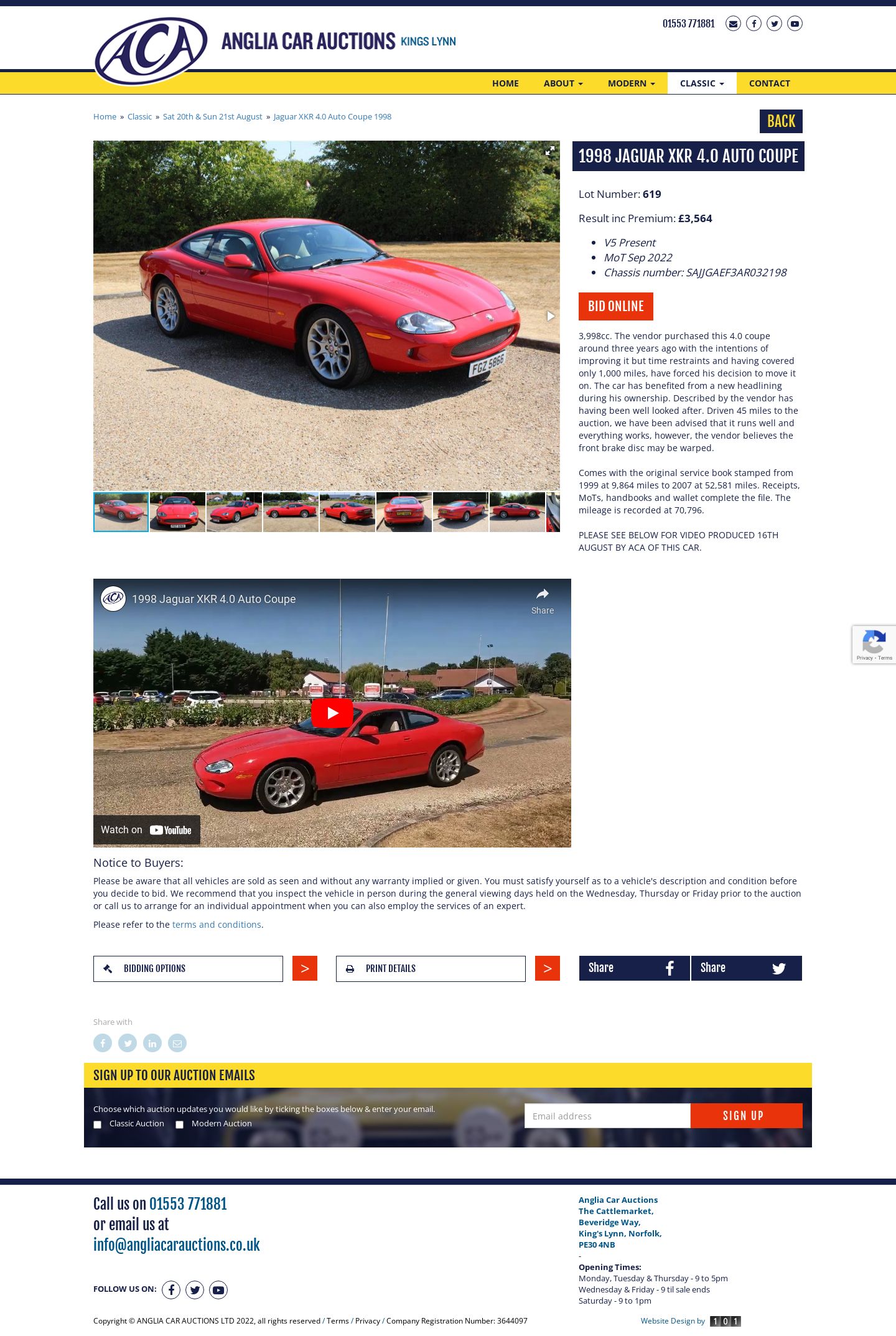Show the next photo in the gallery
Viewport: 896px width, 1336px height.
click(550, 316)
